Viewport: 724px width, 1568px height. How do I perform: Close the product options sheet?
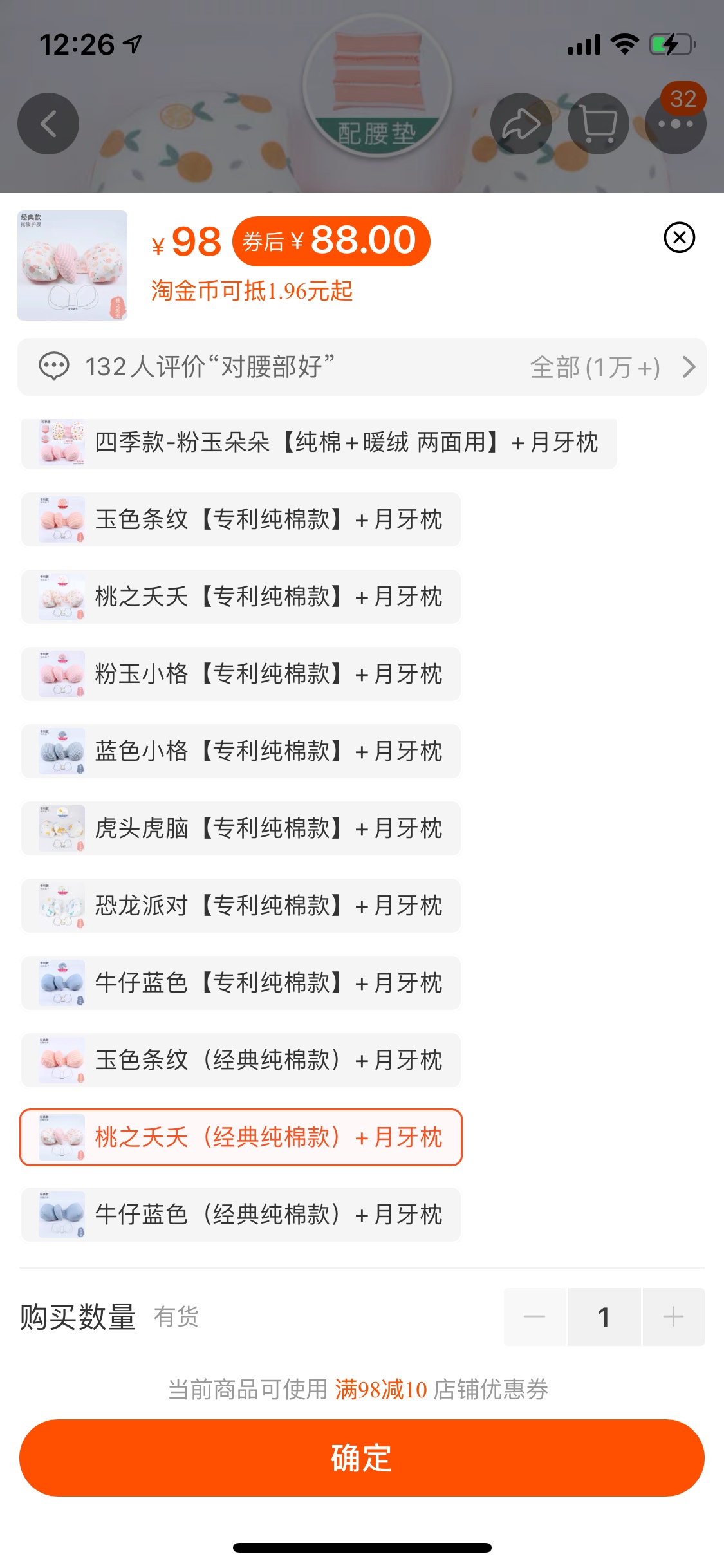tap(679, 238)
